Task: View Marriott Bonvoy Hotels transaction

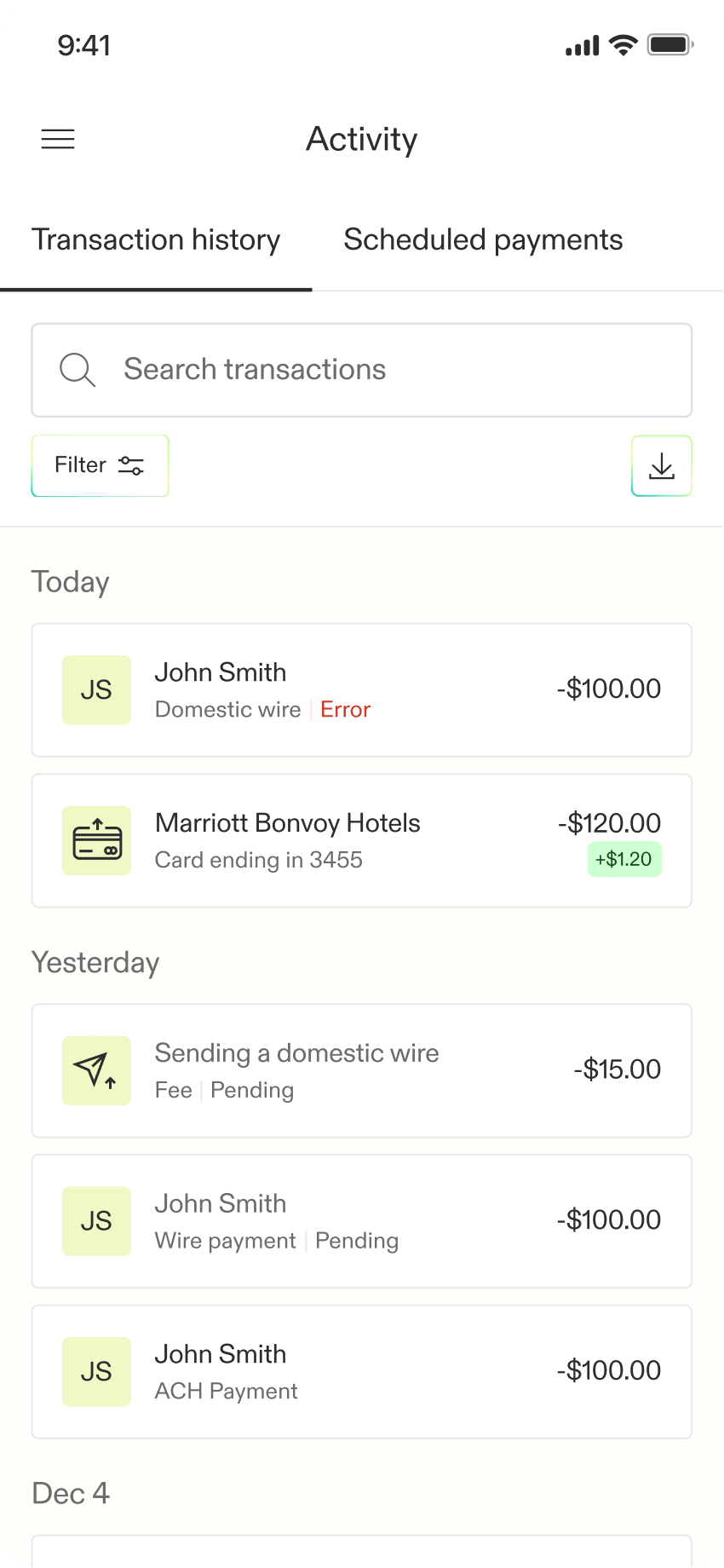Action: pyautogui.click(x=362, y=841)
